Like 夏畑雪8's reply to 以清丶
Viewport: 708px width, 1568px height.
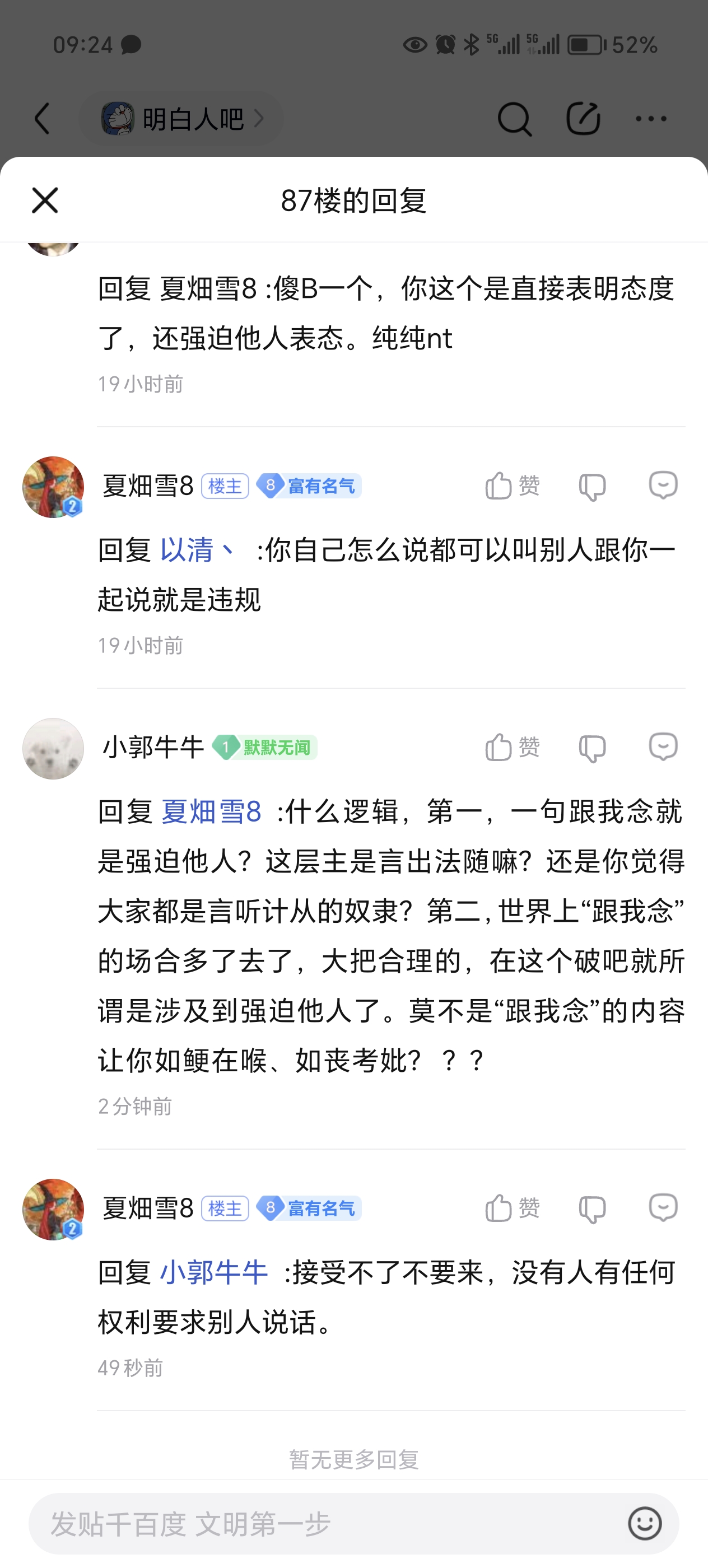pos(511,486)
